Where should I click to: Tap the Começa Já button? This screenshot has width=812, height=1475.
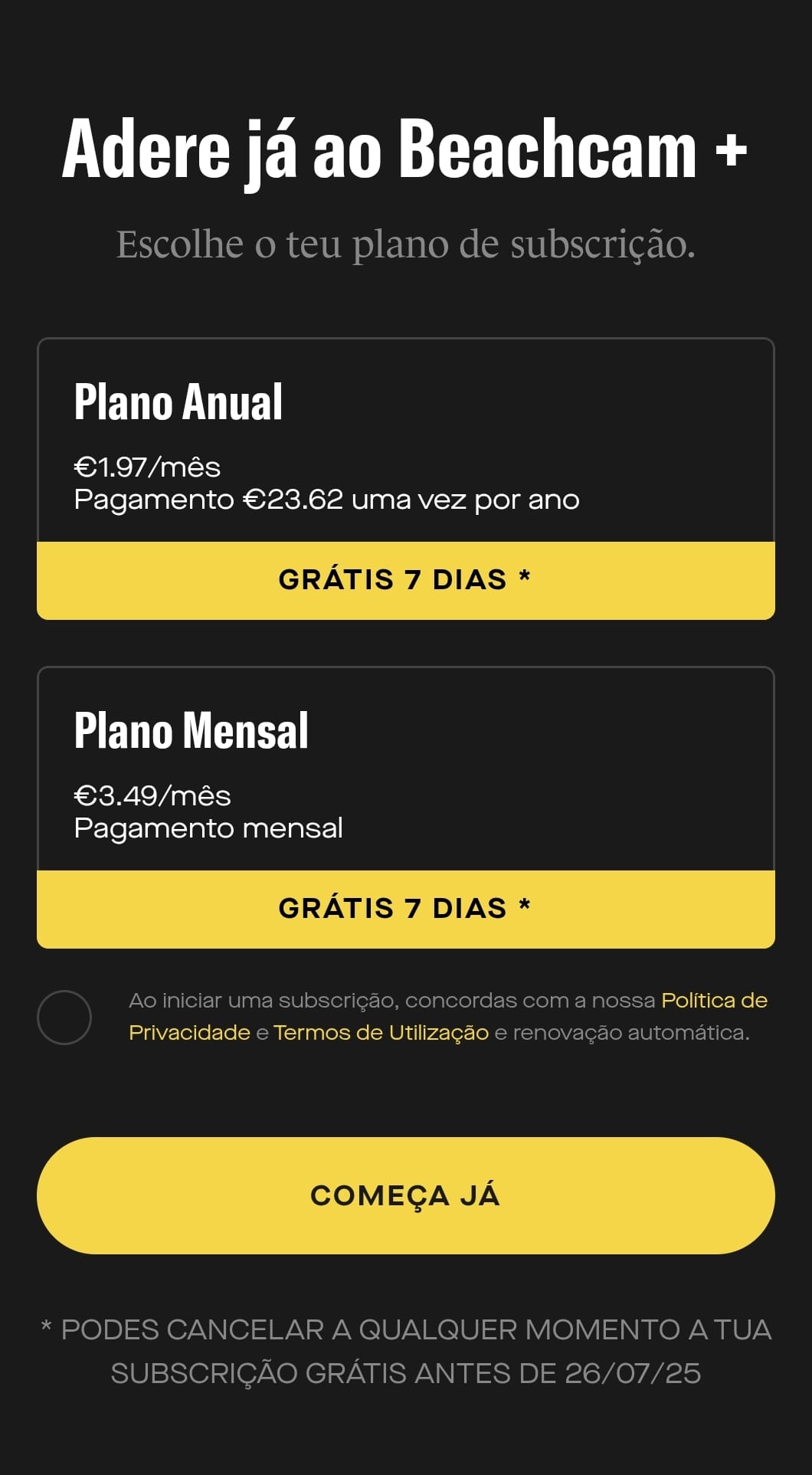pos(406,1195)
